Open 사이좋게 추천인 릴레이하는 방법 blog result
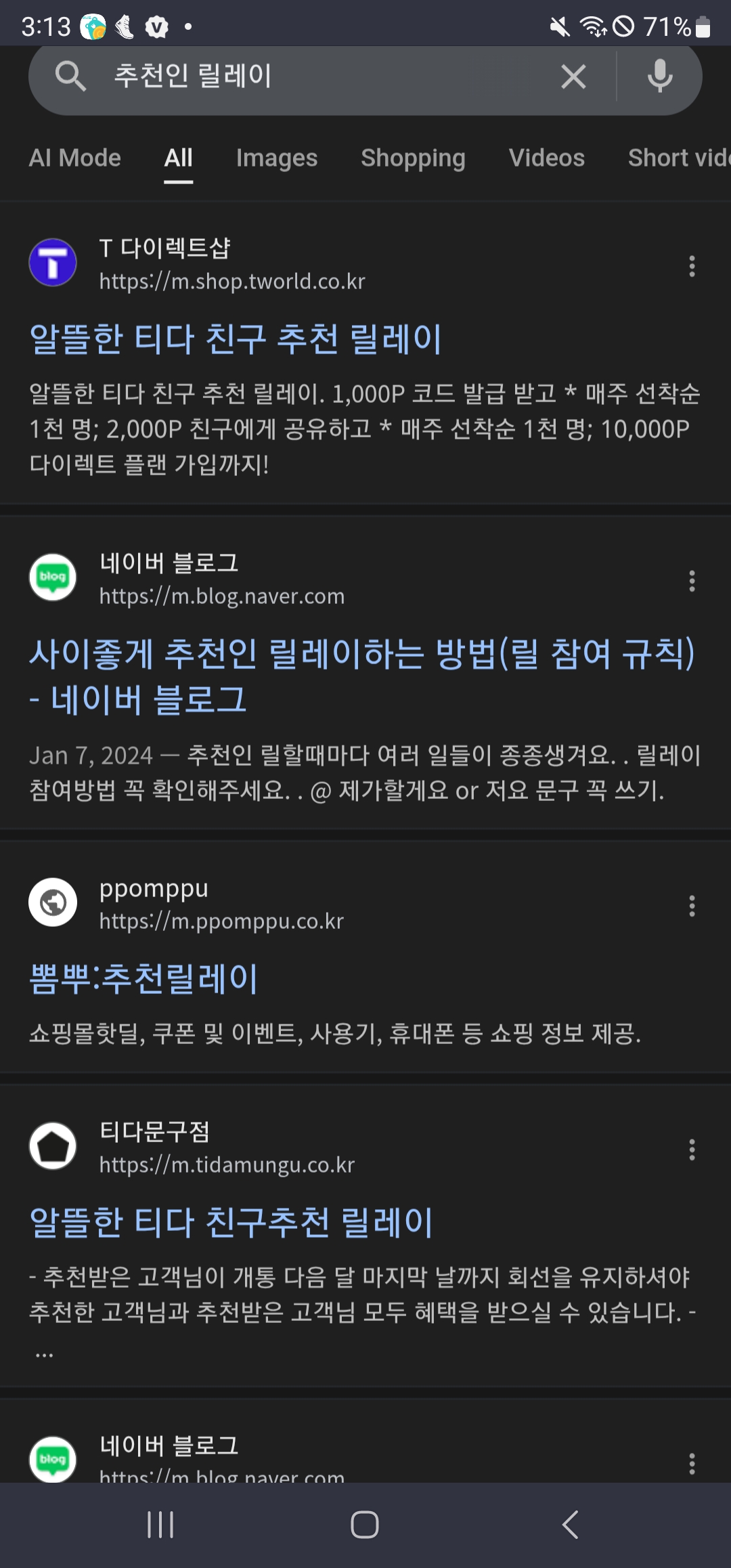731x1568 pixels. pyautogui.click(x=361, y=676)
